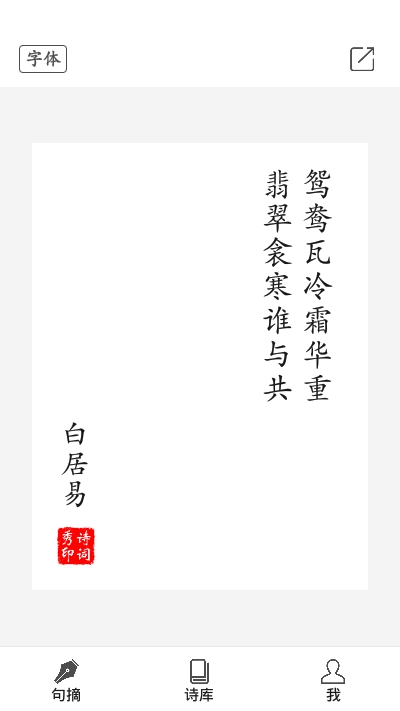Viewport: 400px width, 711px height.
Task: Switch to the 诗库 tab
Action: [x=199, y=680]
